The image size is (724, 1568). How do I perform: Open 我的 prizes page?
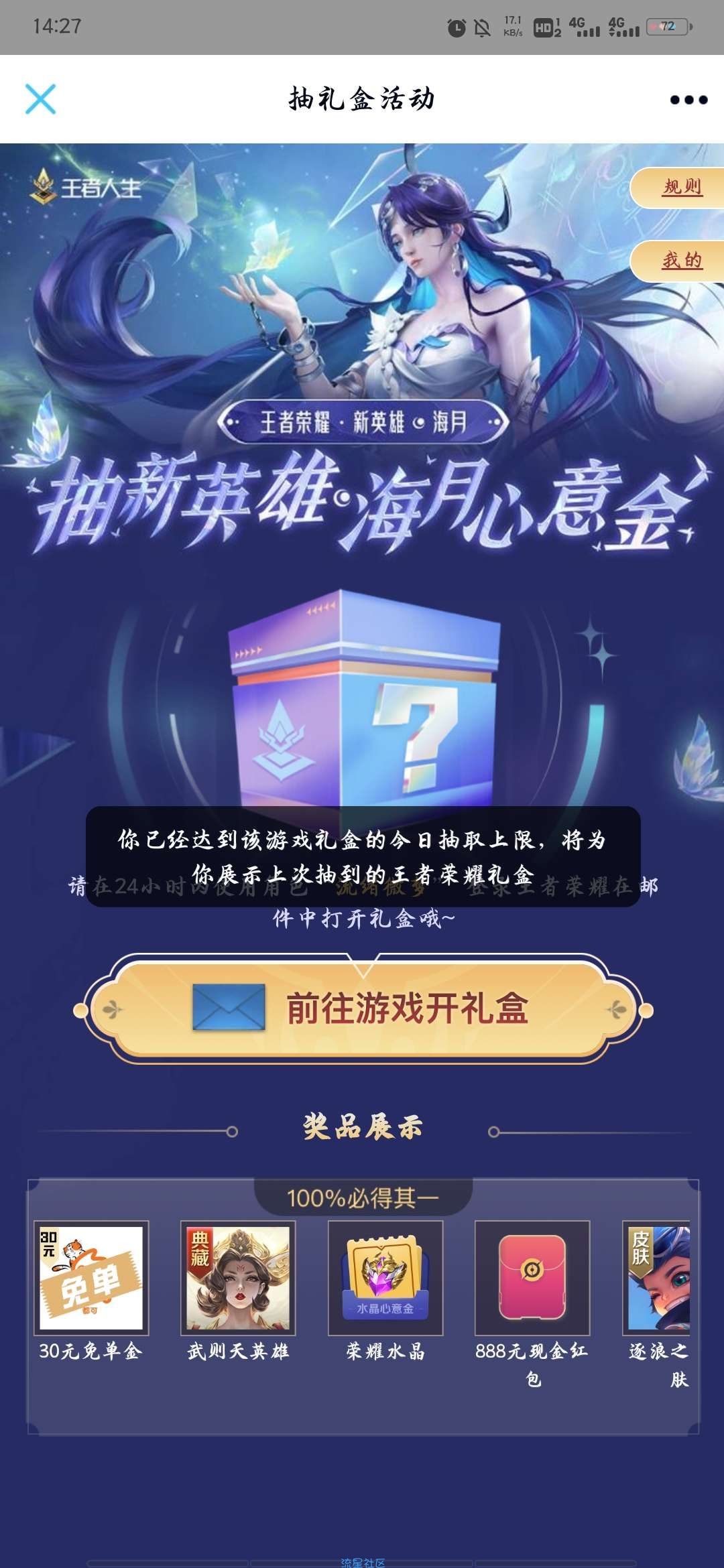click(681, 260)
